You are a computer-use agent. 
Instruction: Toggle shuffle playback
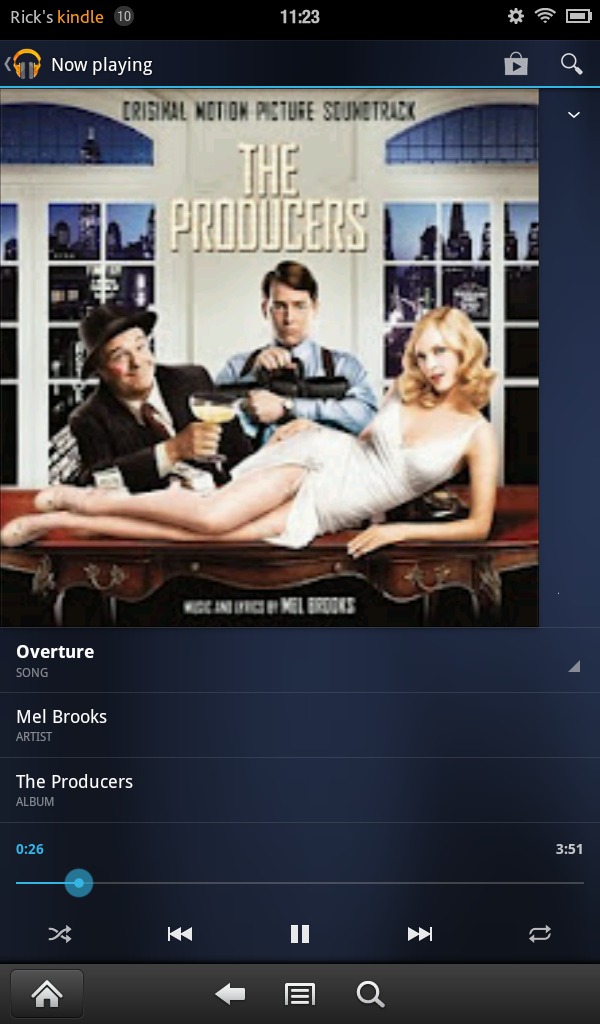tap(59, 934)
